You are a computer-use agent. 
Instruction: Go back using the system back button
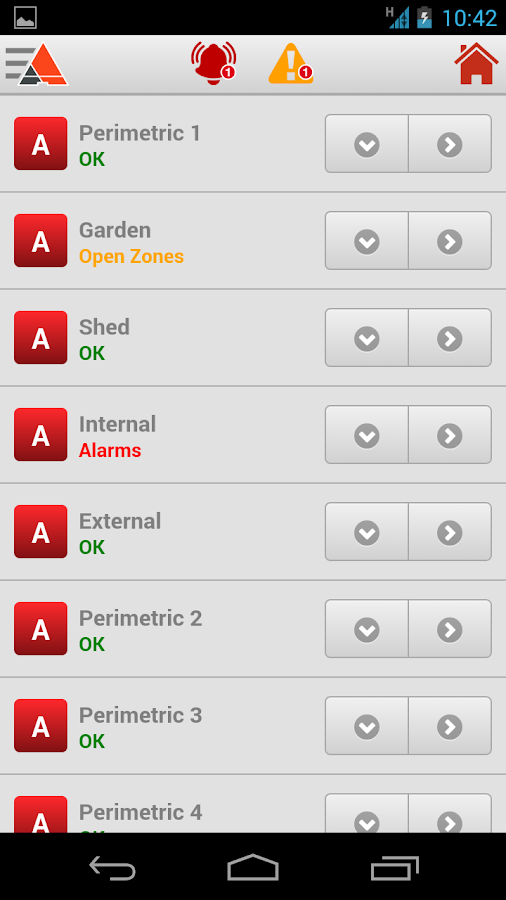pyautogui.click(x=112, y=867)
